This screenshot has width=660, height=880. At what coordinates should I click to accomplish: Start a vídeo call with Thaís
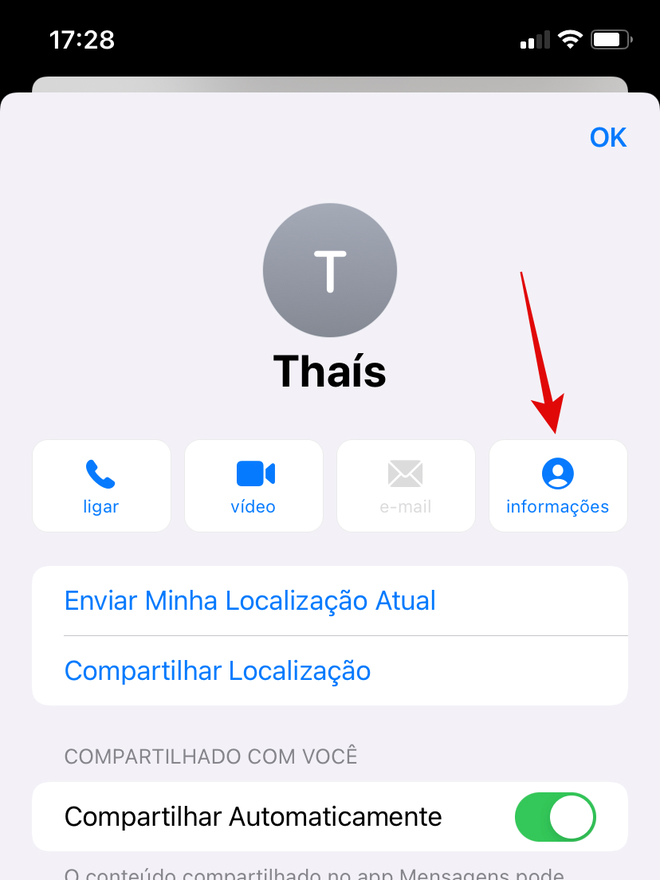coord(254,486)
